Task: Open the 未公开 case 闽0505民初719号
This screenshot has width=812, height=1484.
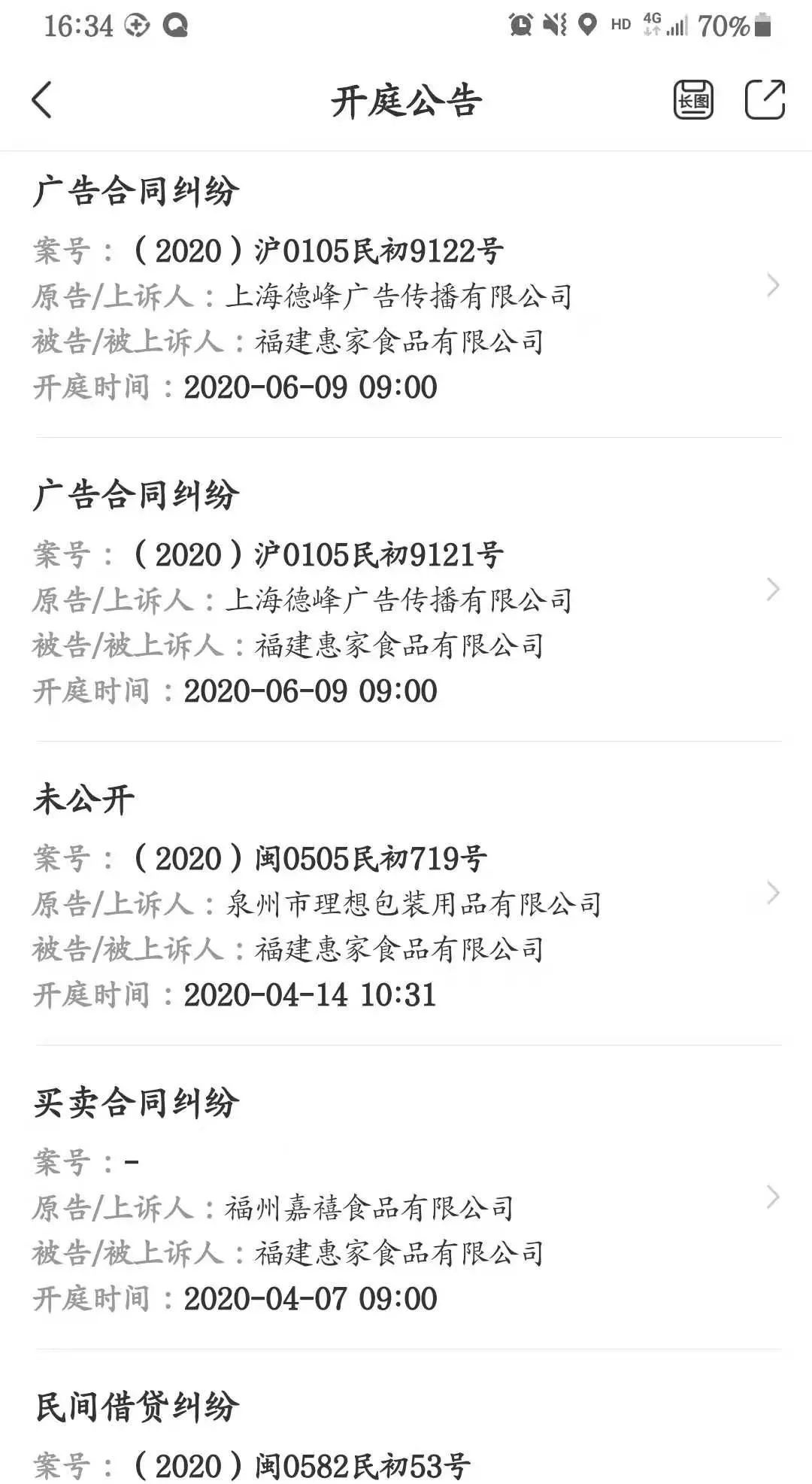Action: 406,894
